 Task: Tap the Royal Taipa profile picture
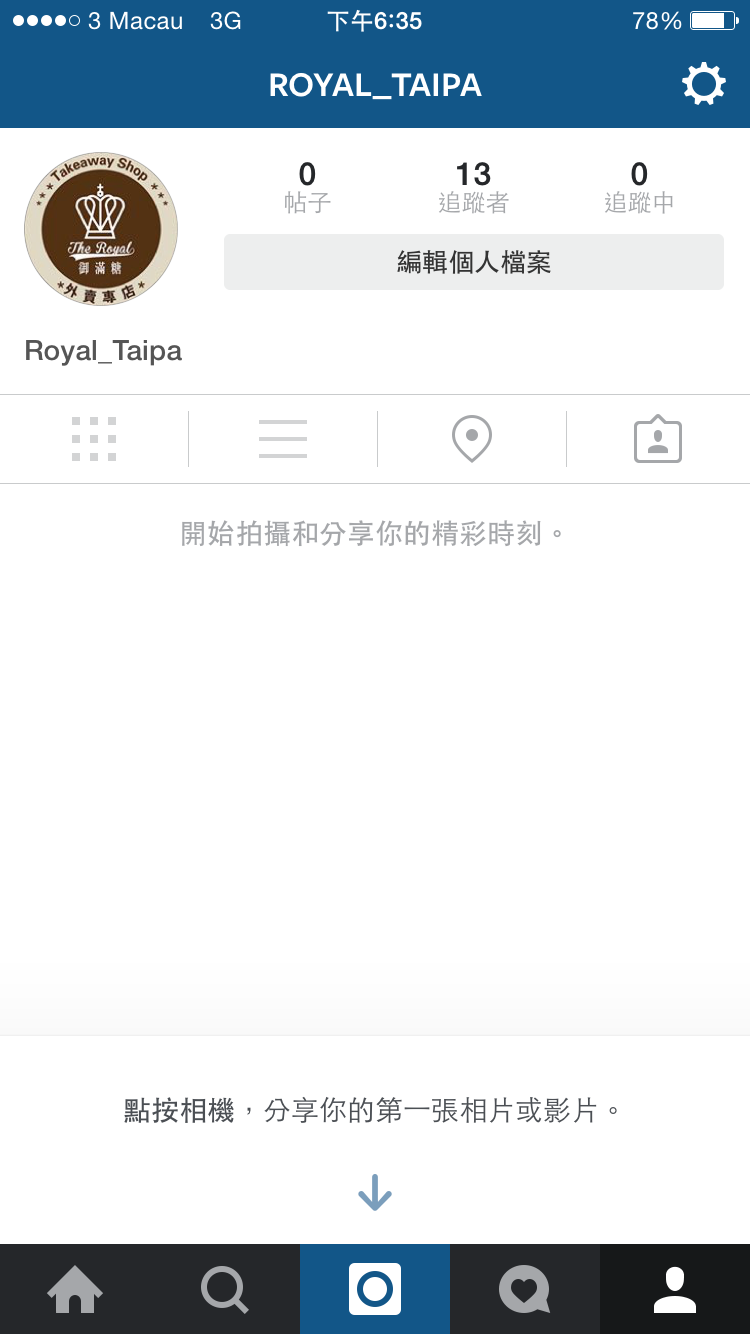(101, 229)
